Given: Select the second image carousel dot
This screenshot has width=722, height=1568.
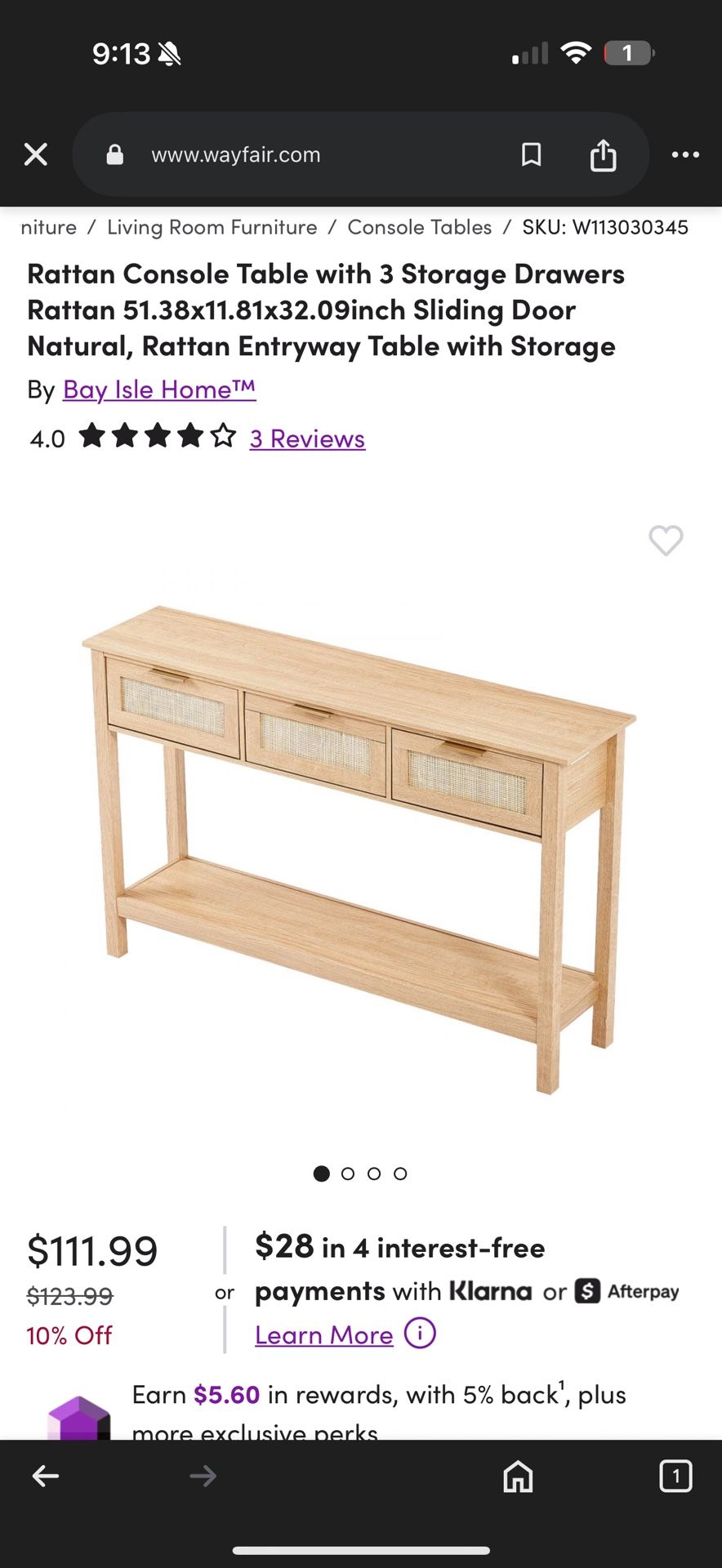Looking at the screenshot, I should (348, 1174).
